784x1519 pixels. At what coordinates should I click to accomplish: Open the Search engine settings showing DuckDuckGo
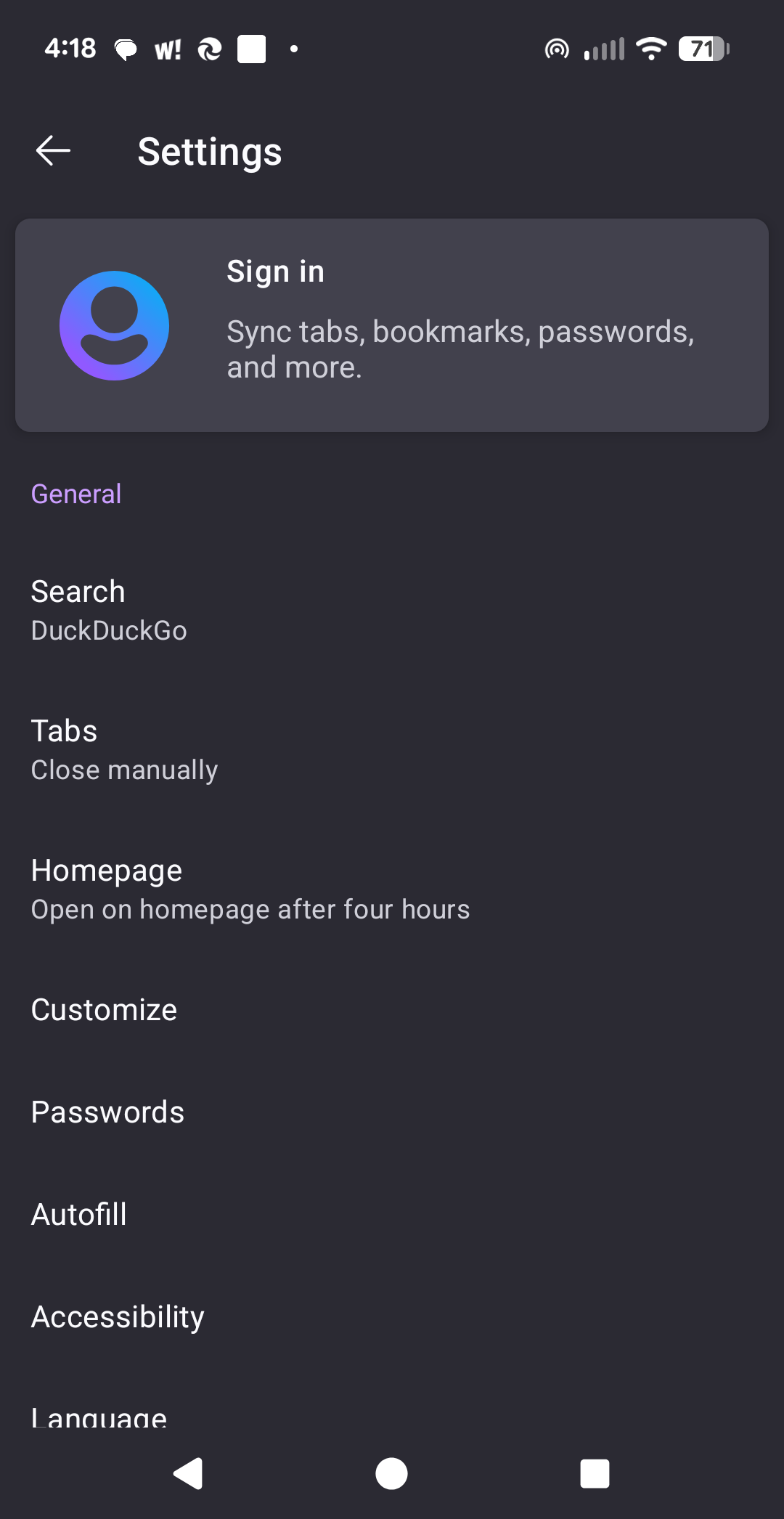(109, 608)
